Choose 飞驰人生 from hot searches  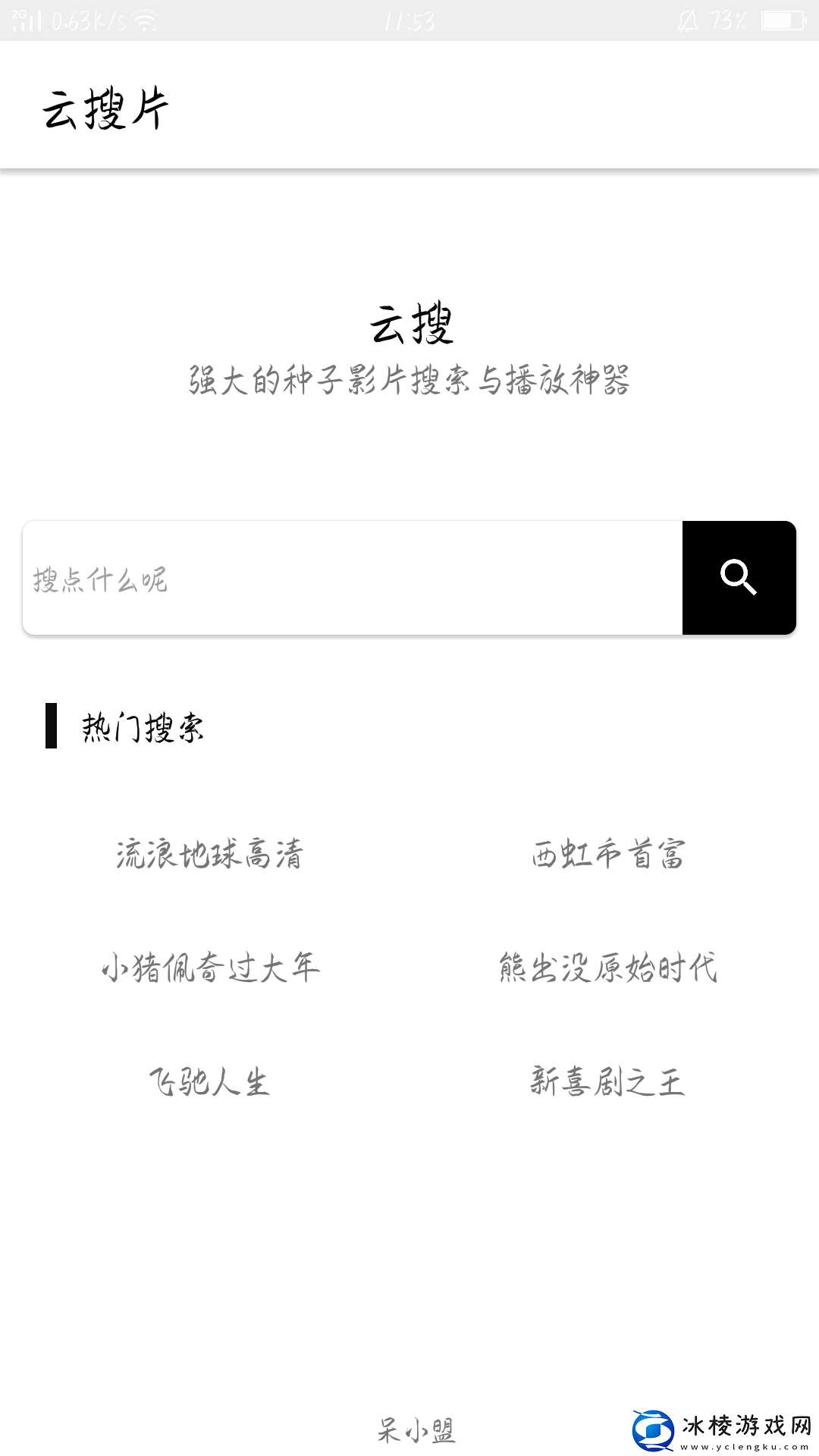[210, 1082]
